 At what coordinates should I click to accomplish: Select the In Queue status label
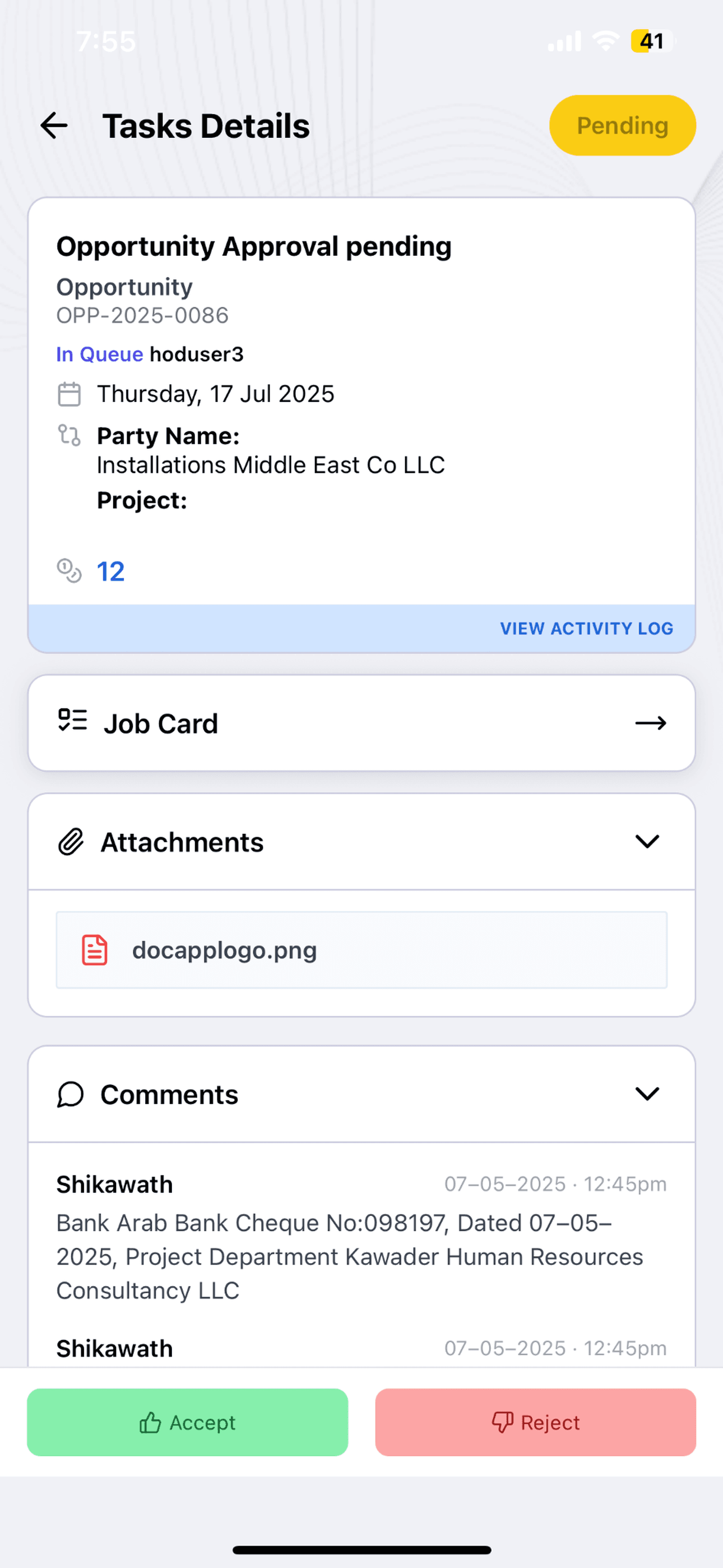[x=99, y=354]
